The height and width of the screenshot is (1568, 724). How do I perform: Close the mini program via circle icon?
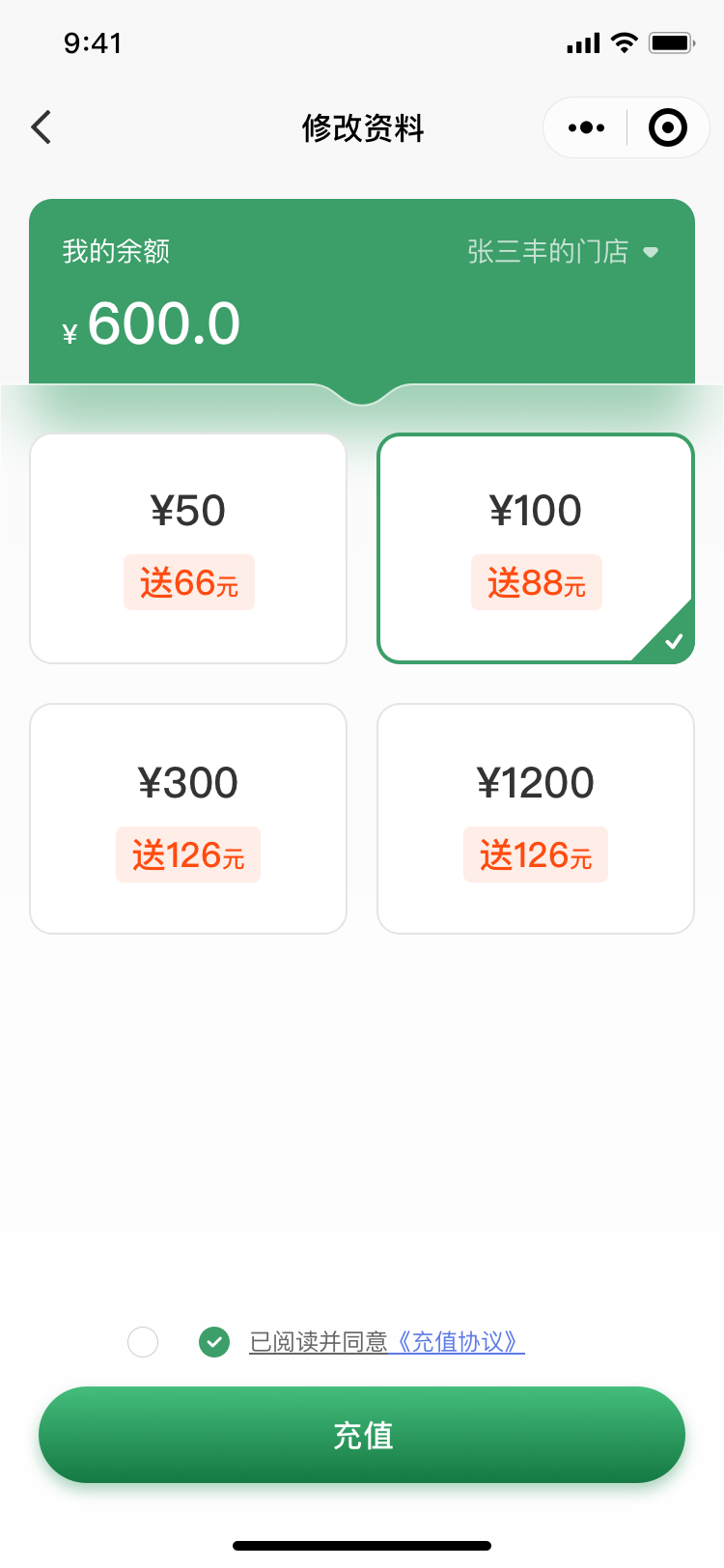(x=668, y=127)
